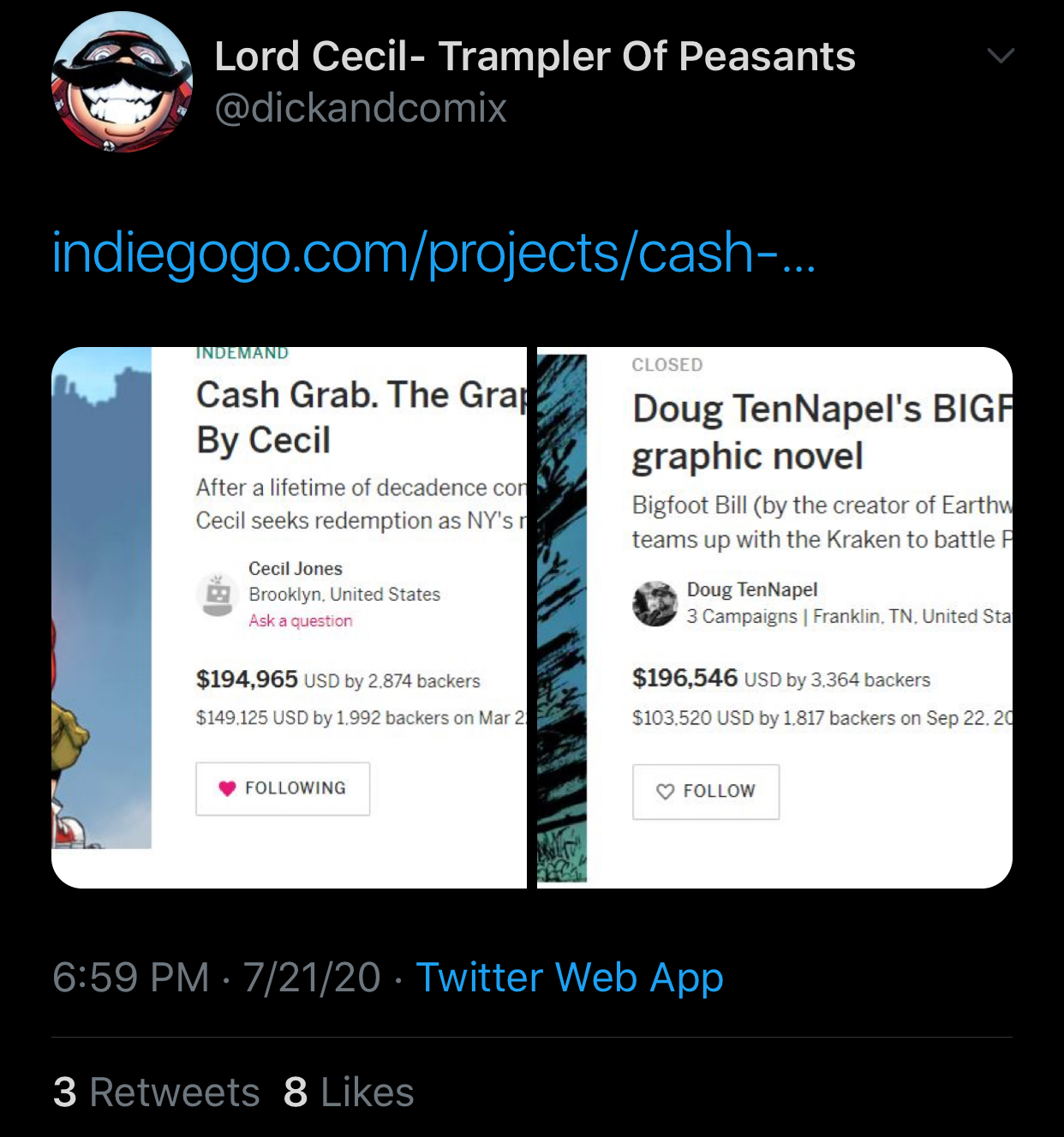View the 8 Likes list
Viewport: 1064px width, 1137px height.
click(x=349, y=1092)
